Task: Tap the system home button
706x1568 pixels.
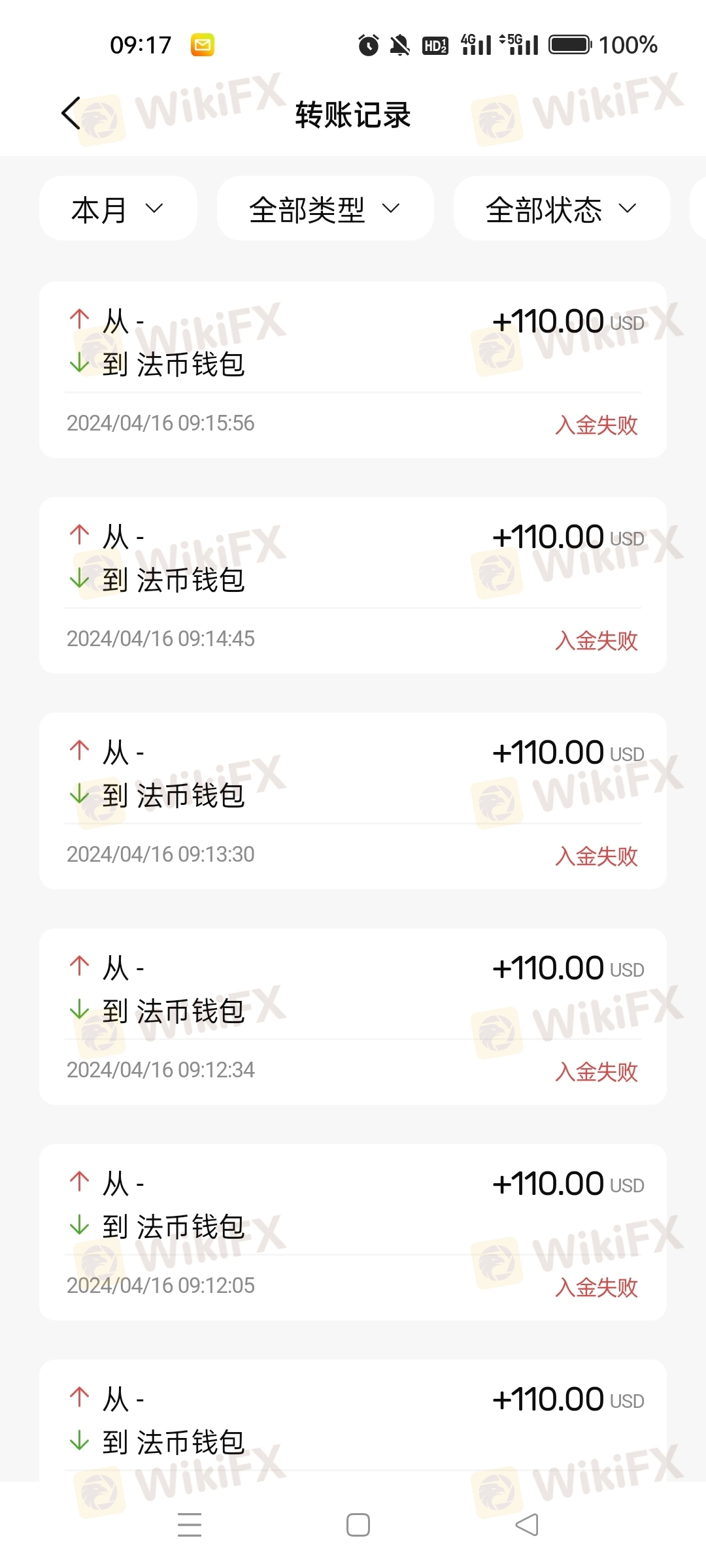Action: tap(358, 1525)
